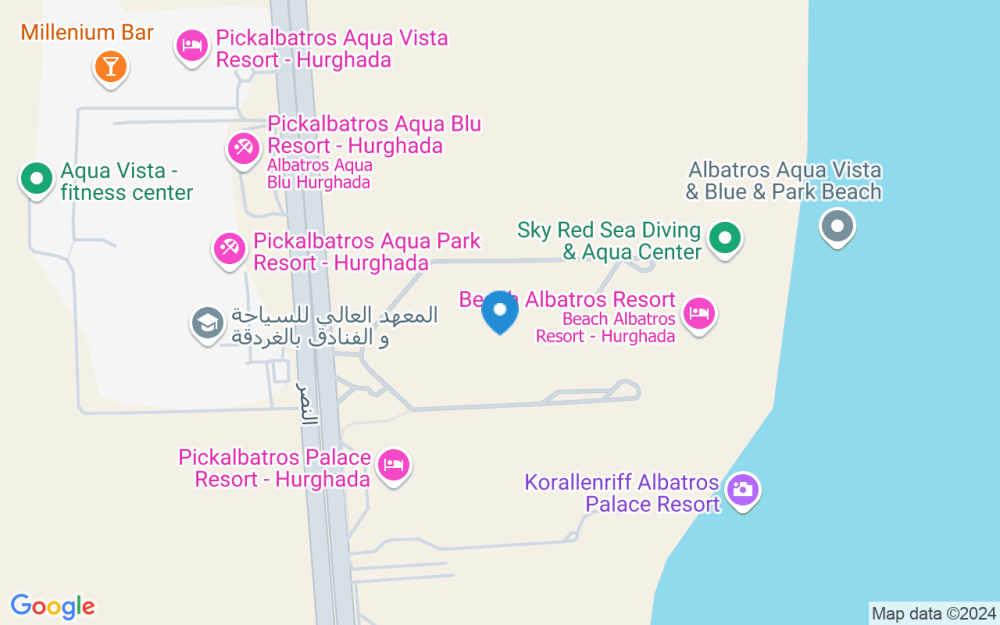The image size is (1000, 625).
Task: Open Beach Albatros Resort hotel marker
Action: click(x=699, y=316)
